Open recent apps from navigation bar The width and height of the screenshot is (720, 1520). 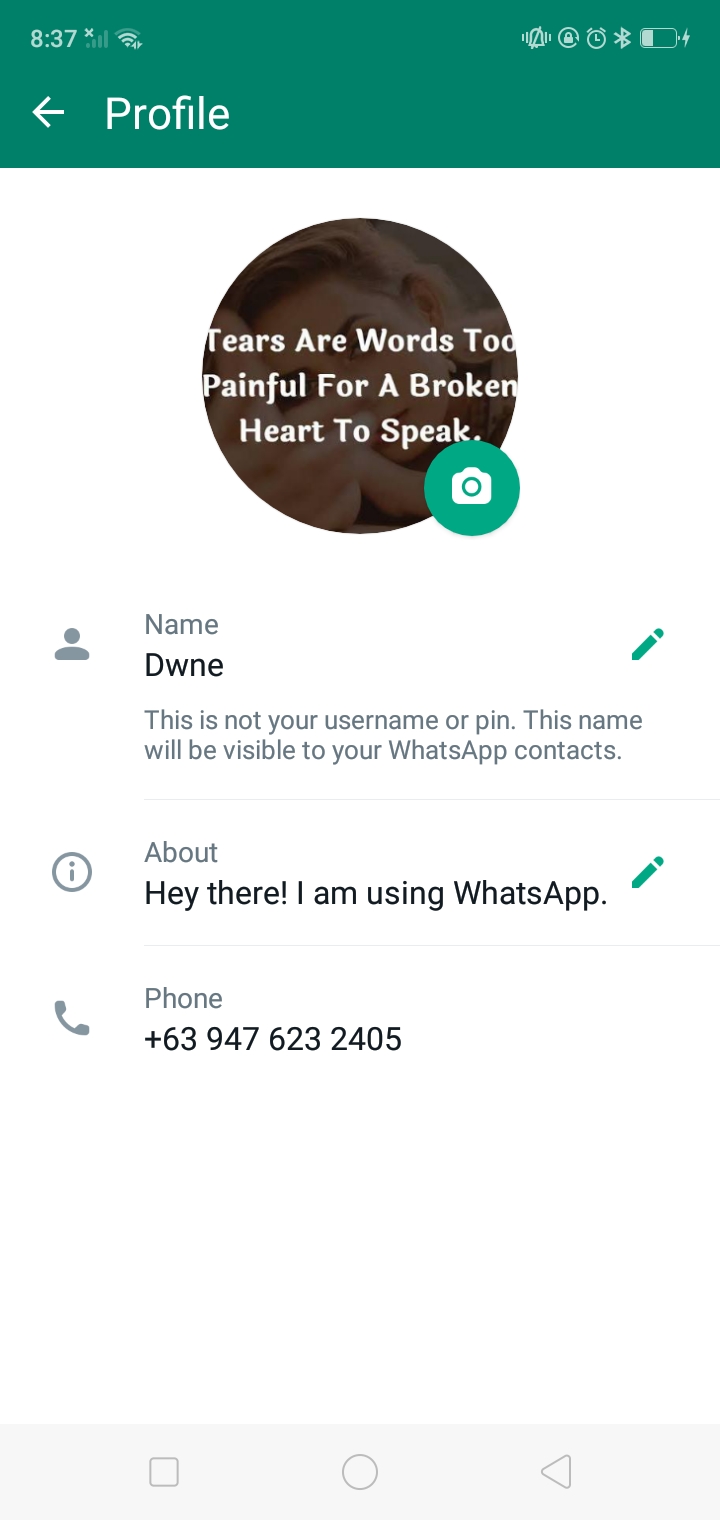tap(164, 1472)
